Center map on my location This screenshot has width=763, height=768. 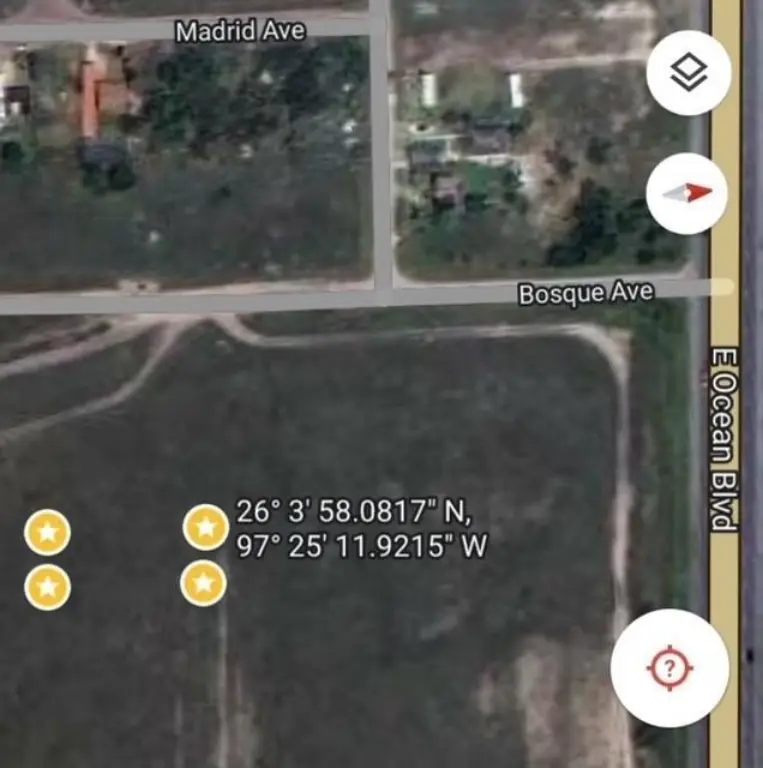point(670,668)
